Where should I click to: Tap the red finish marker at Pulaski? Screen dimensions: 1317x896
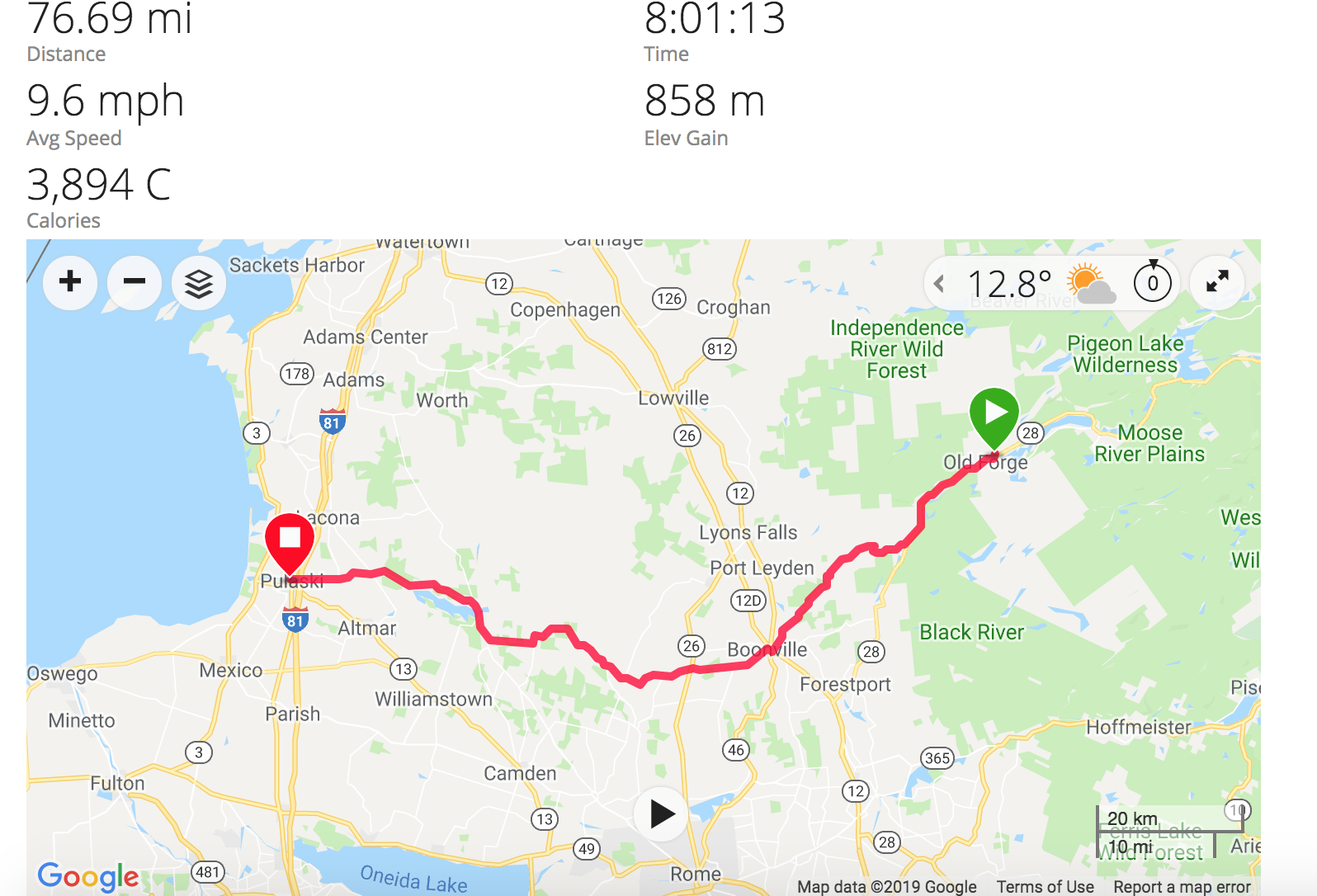pos(290,542)
